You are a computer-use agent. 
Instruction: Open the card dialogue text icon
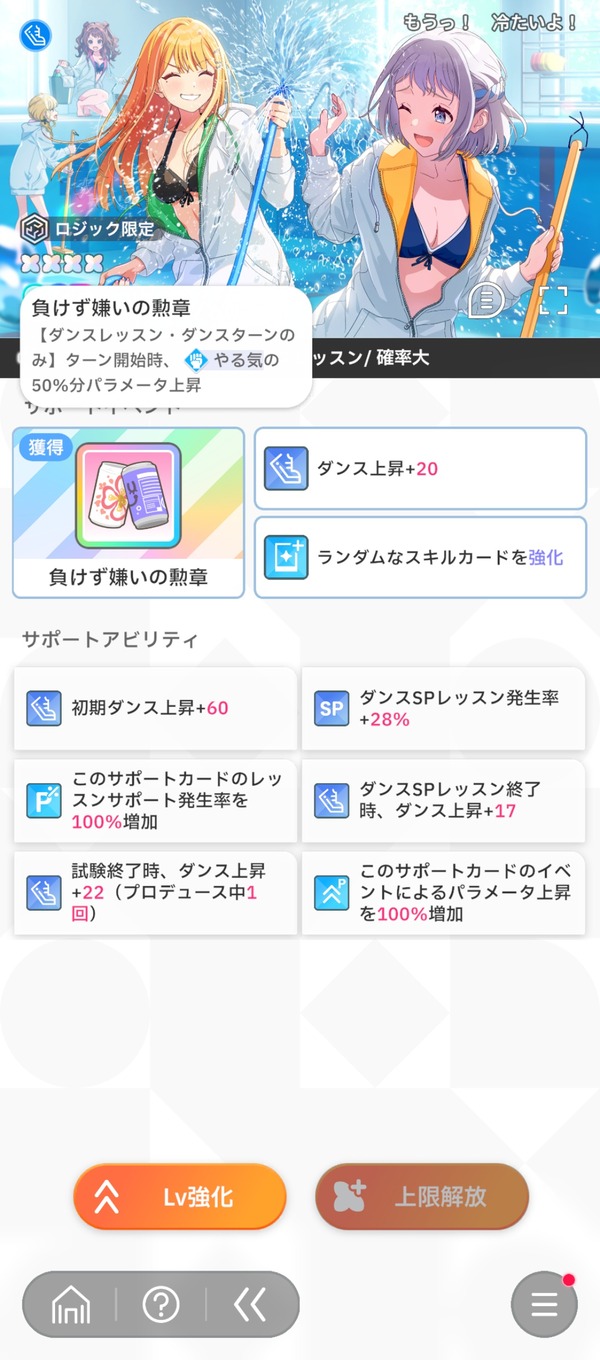coord(487,300)
